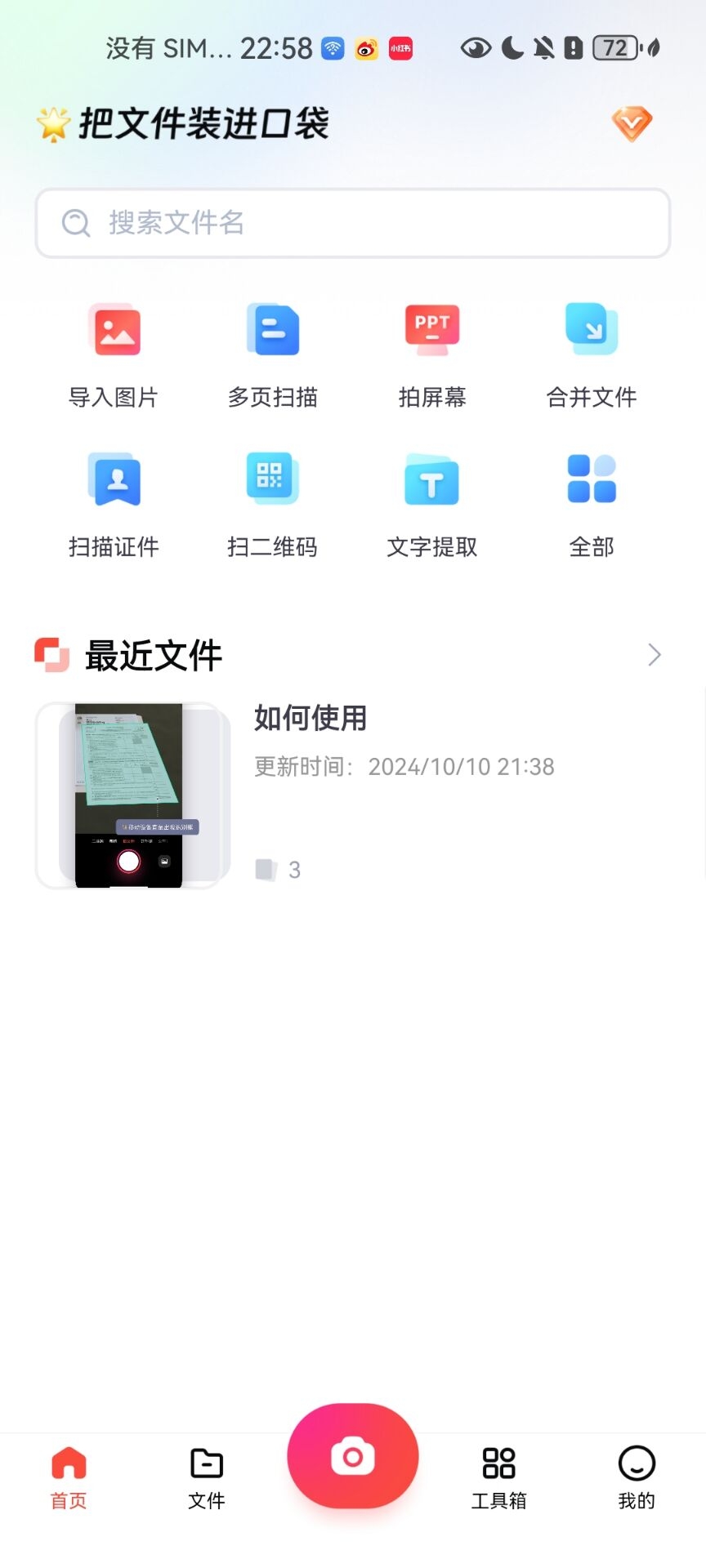The width and height of the screenshot is (706, 1568).
Task: Switch to the 首页 tab
Action: [69, 1477]
